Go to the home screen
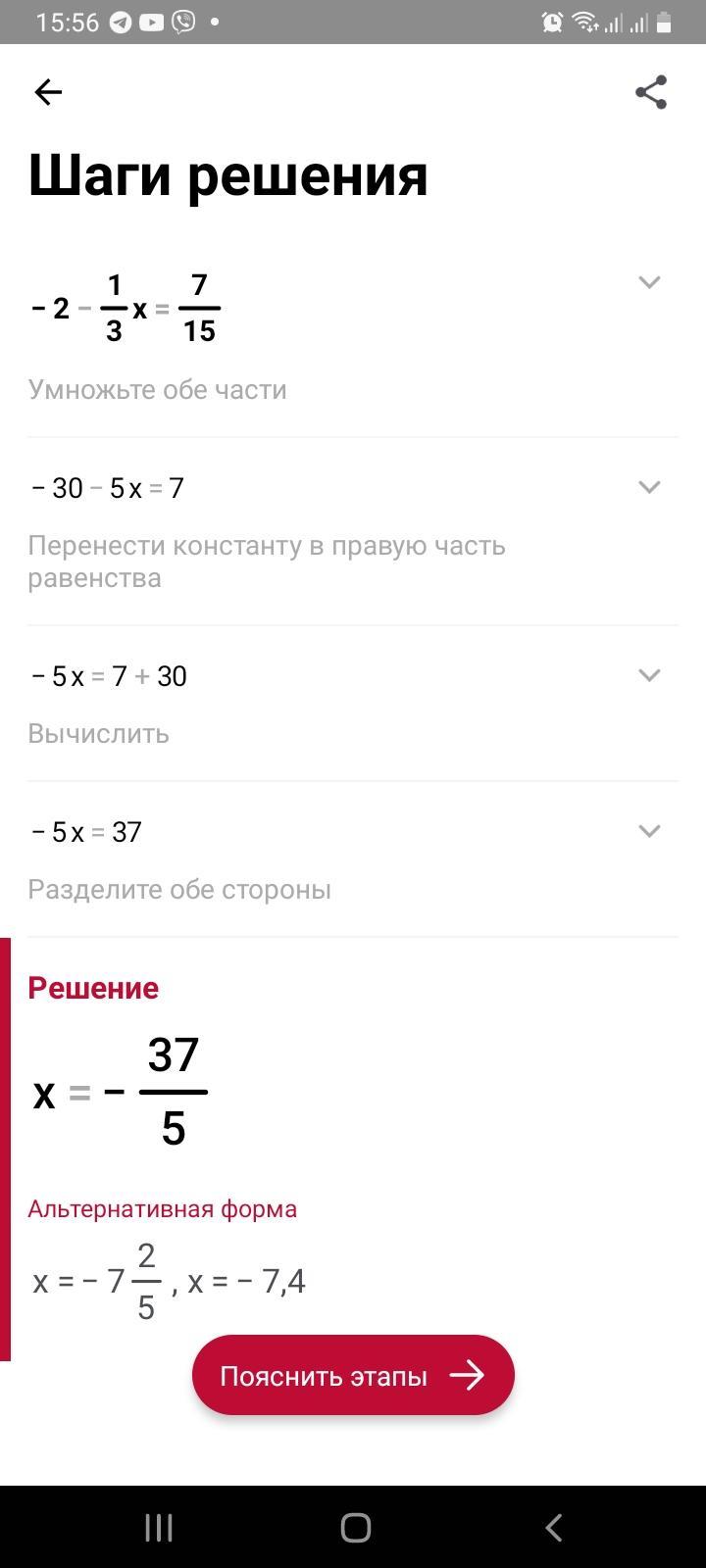This screenshot has height=1568, width=706. [x=355, y=1527]
